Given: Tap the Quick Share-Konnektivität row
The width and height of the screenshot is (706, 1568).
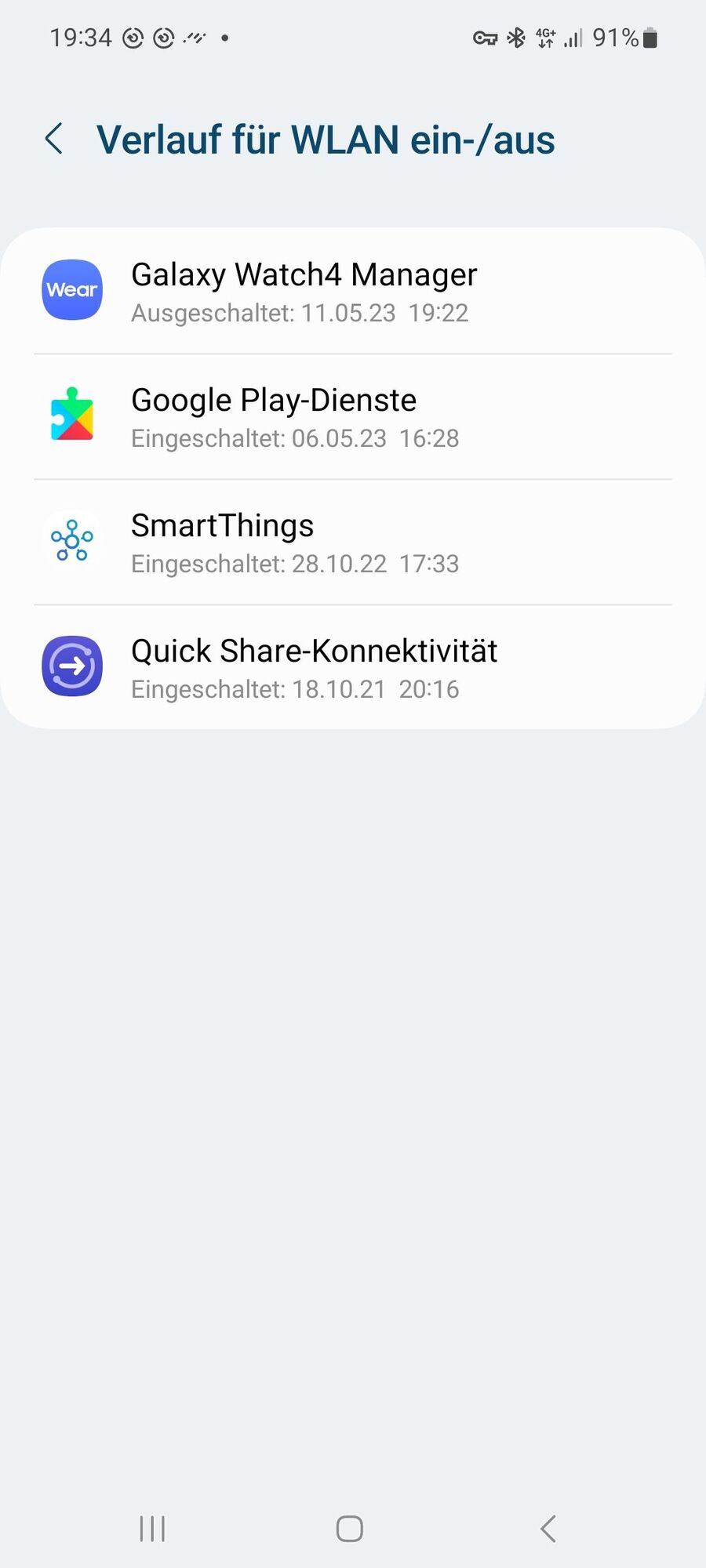Looking at the screenshot, I should [x=353, y=668].
